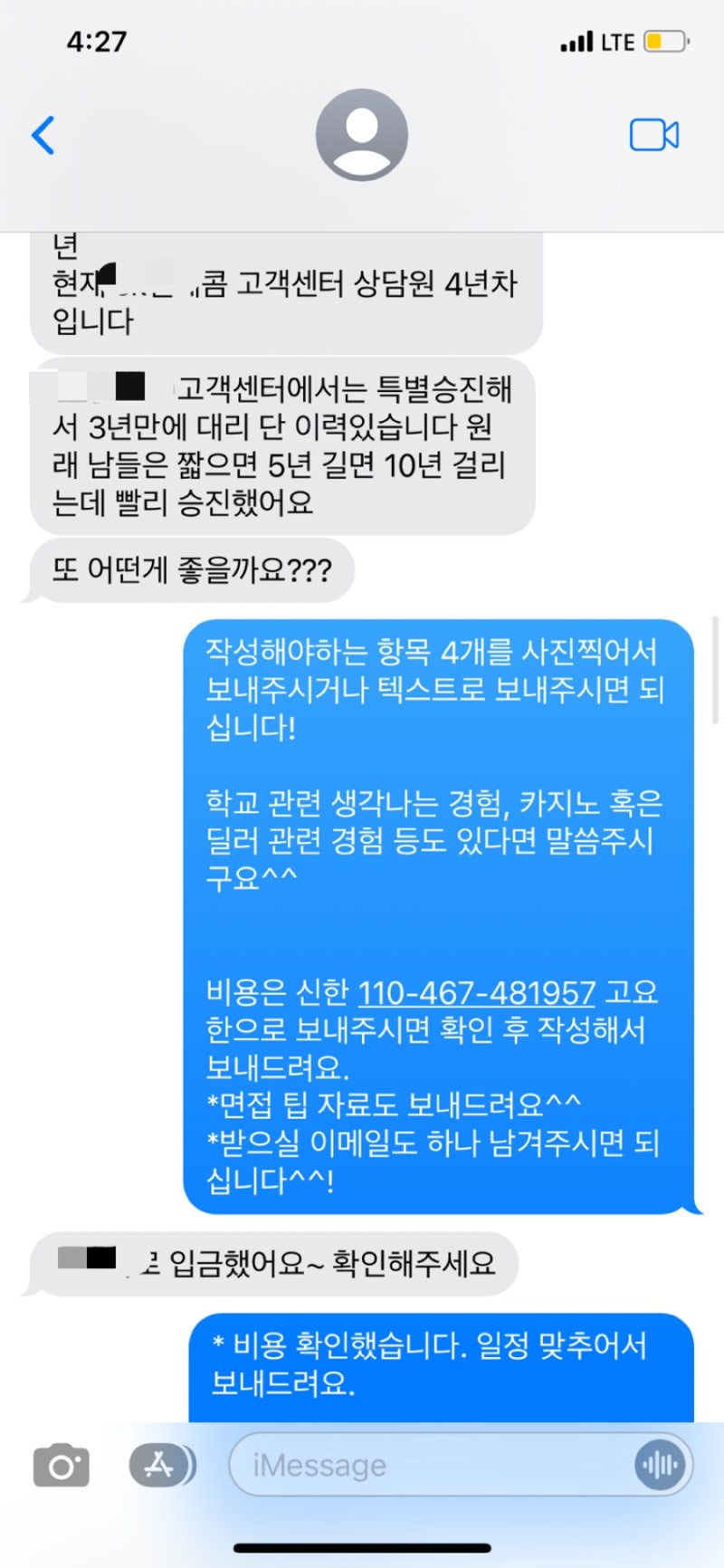Open the App Store apps drawer
This screenshot has width=724, height=1568.
(x=160, y=1465)
